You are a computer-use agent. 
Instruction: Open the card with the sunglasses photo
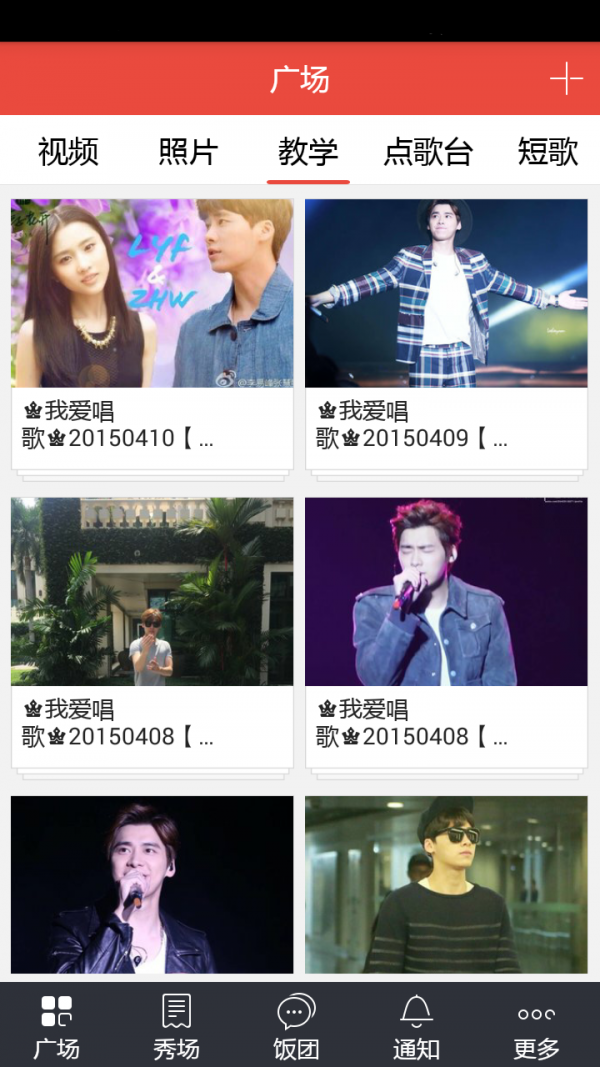click(x=152, y=631)
